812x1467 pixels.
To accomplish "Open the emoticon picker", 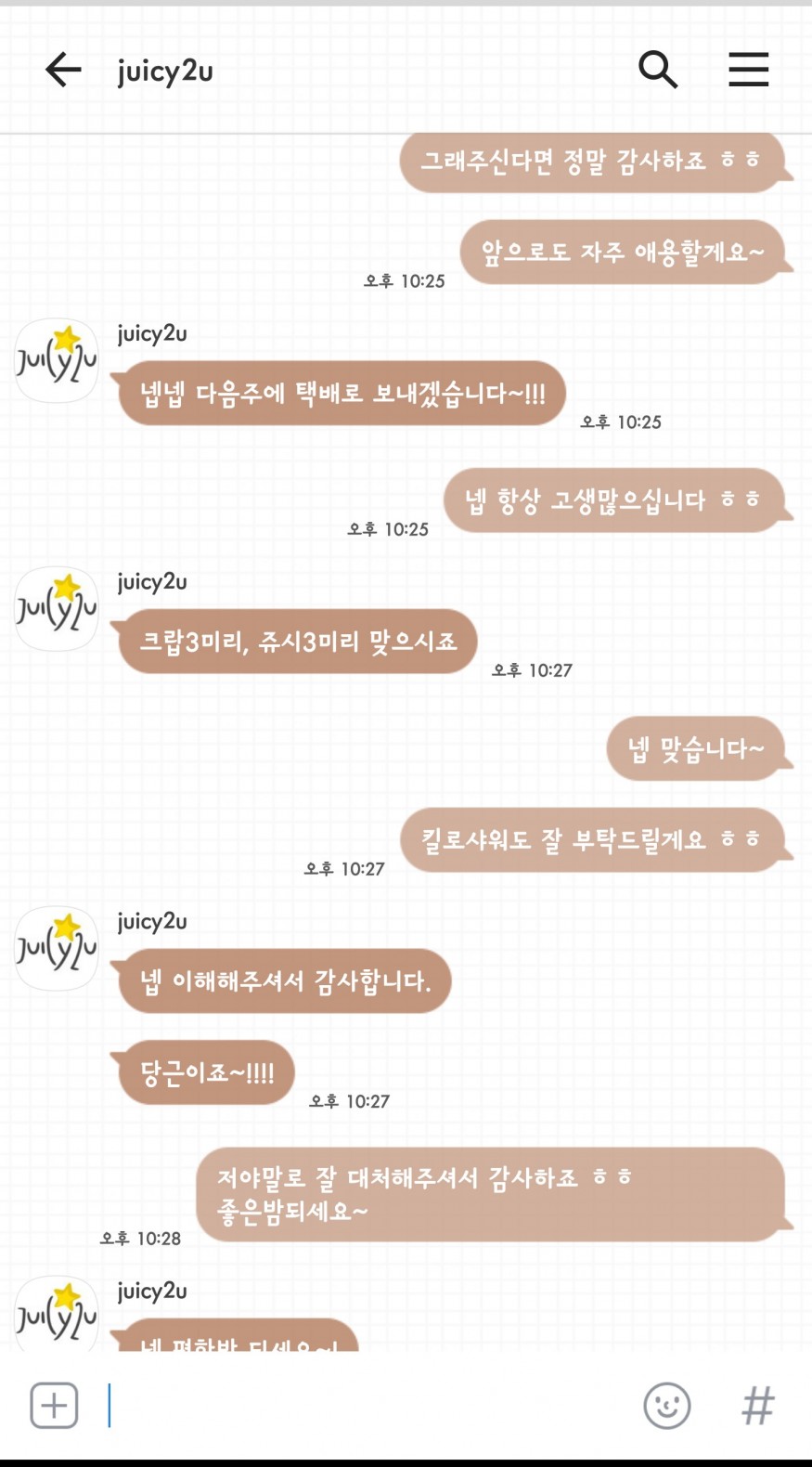I will pyautogui.click(x=667, y=1405).
